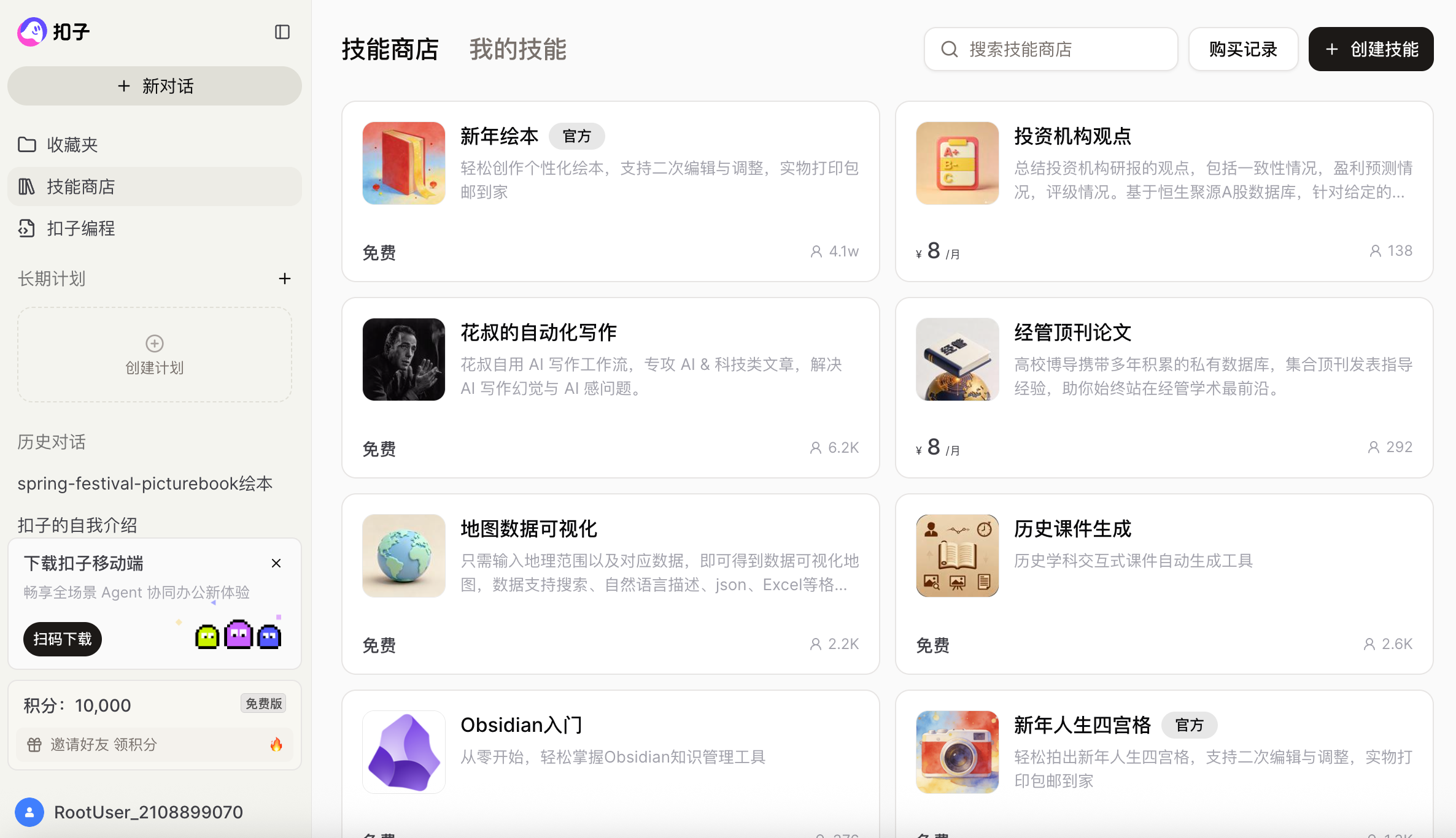Screen dimensions: 1456x838
Task: Open the 扣子的自我介绍 conversation
Action: (x=77, y=525)
